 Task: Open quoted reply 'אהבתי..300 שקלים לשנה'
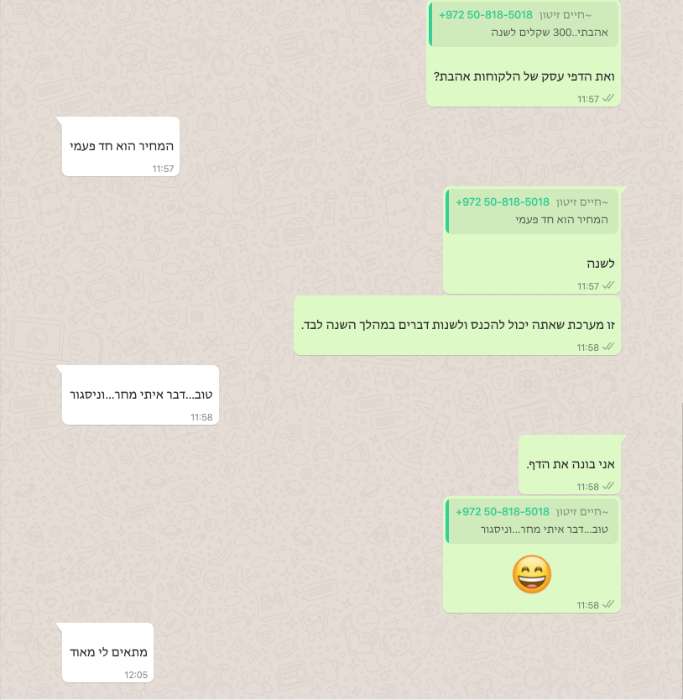point(523,24)
